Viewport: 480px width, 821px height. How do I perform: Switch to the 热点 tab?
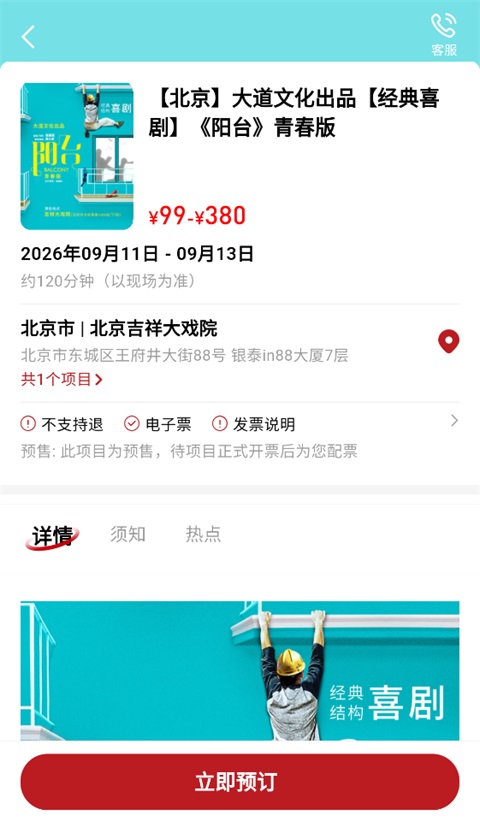point(204,534)
